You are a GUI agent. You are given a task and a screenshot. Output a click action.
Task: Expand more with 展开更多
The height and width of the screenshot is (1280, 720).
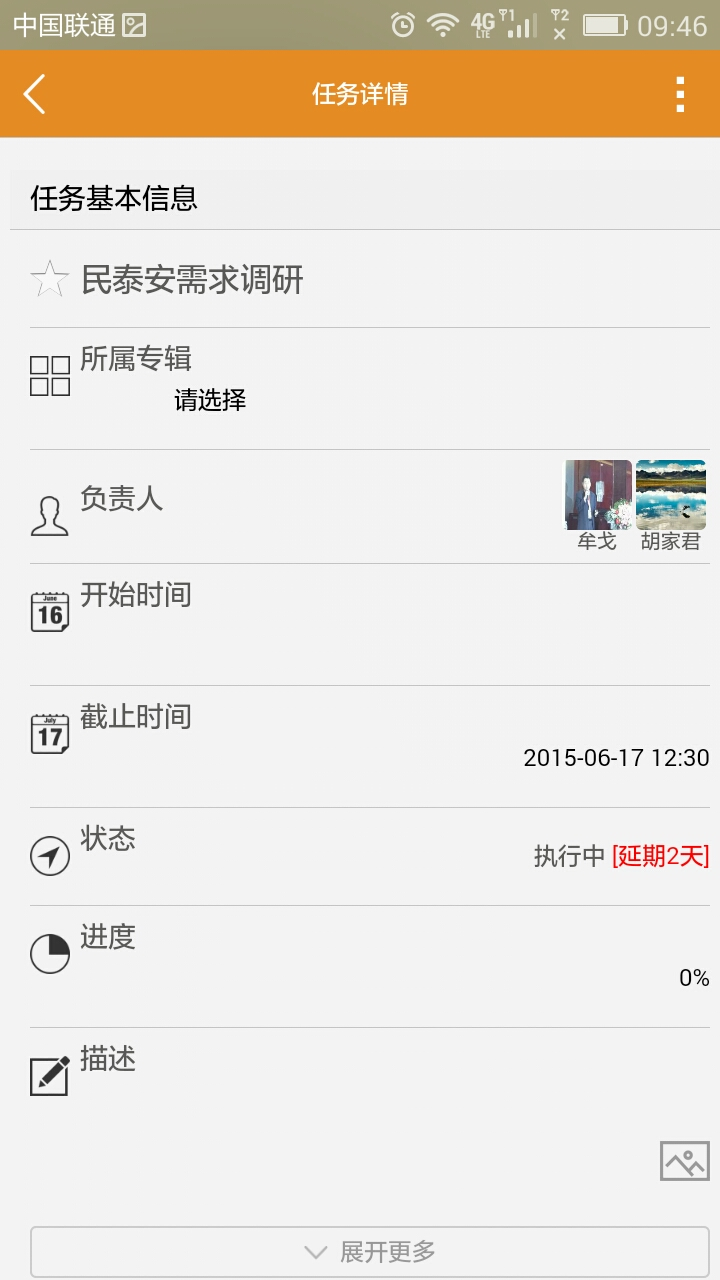(x=370, y=1251)
